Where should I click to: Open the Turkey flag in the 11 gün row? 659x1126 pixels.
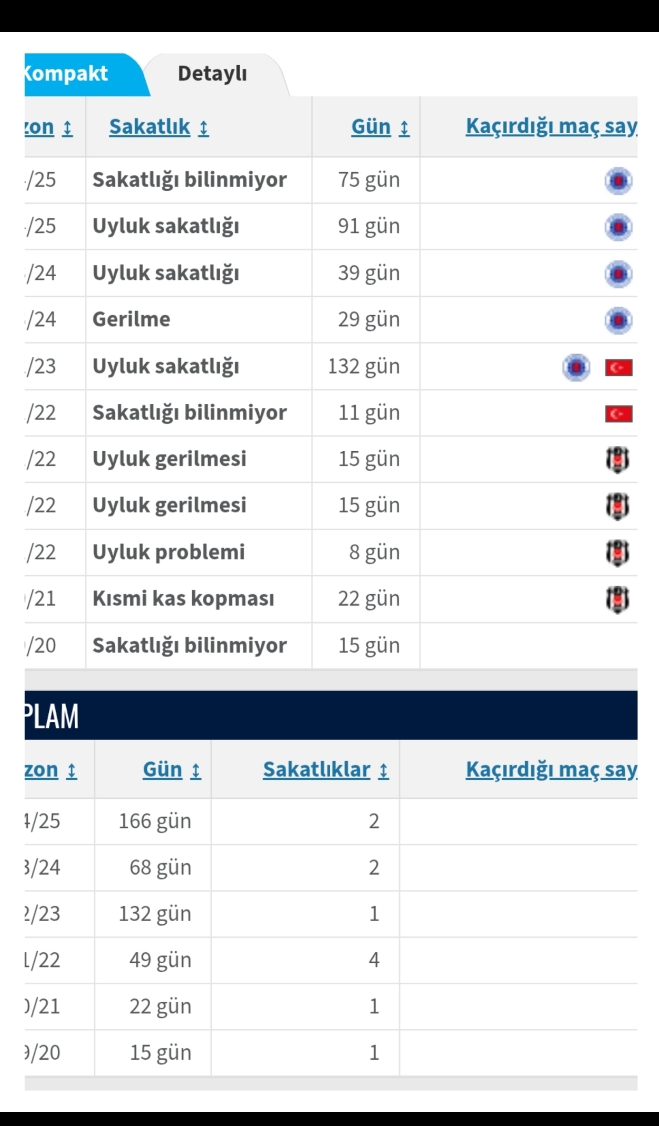point(619,414)
